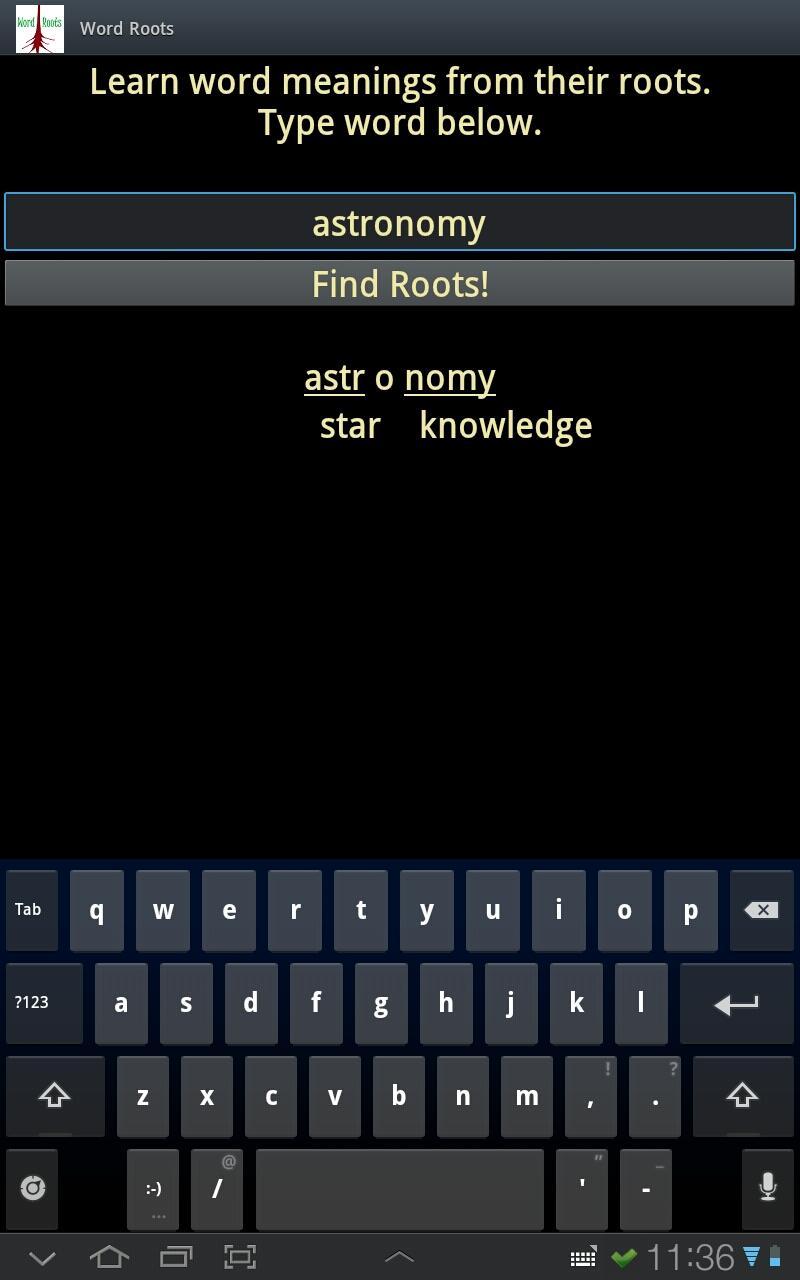Open the underlined root astr
800x1280 pixels.
pos(334,378)
